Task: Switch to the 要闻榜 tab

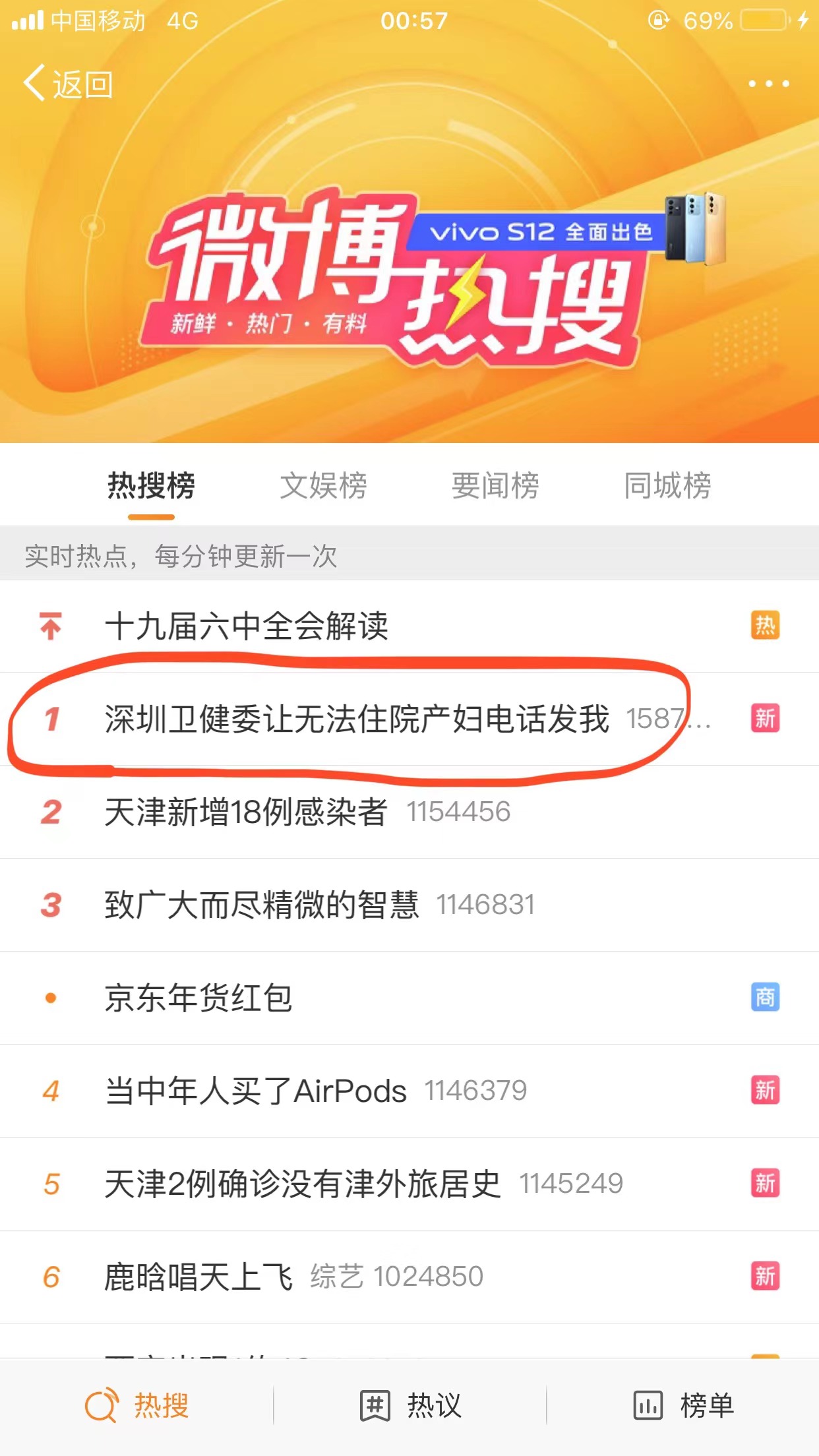Action: (495, 487)
